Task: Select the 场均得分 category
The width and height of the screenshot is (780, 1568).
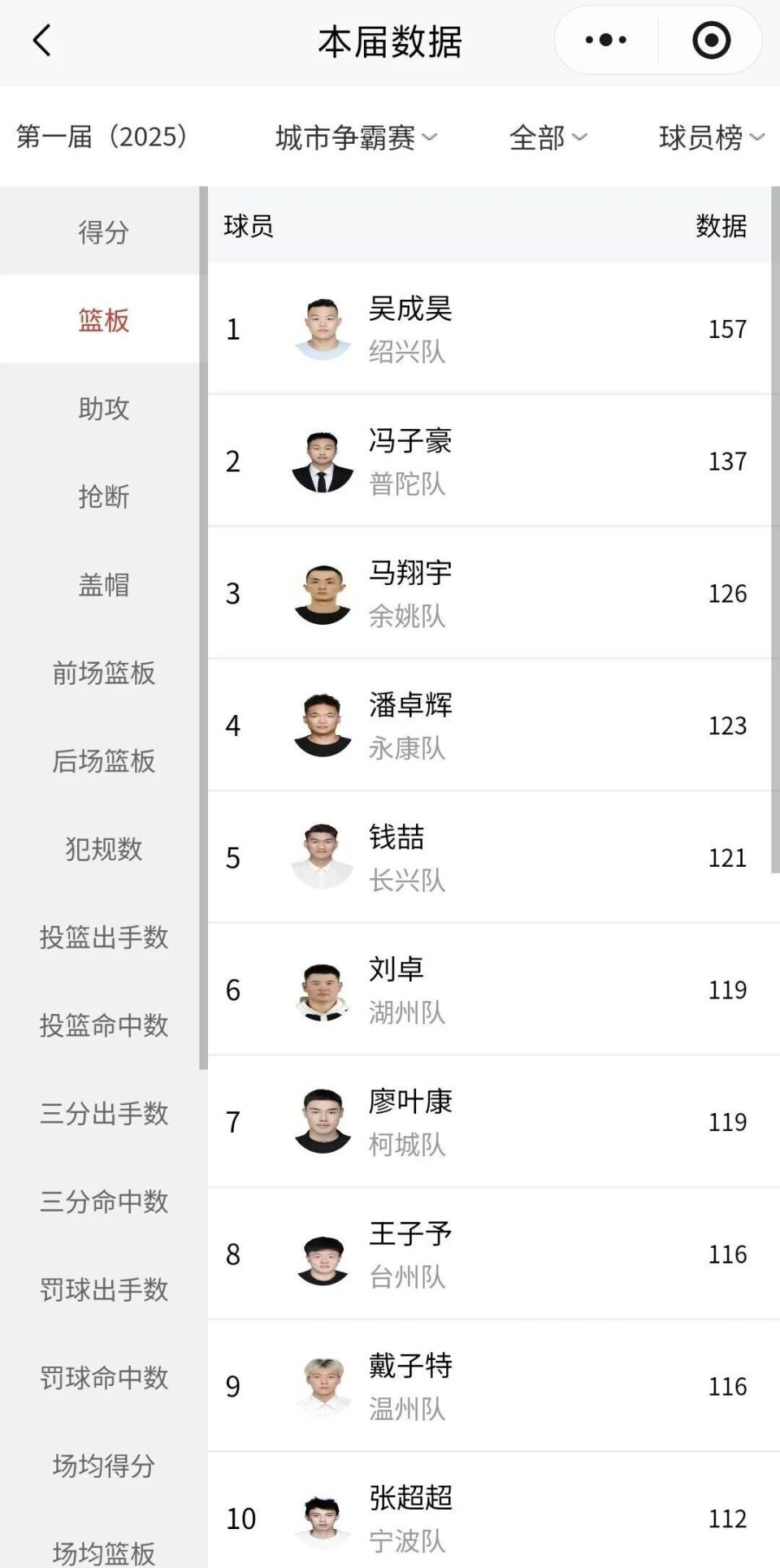Action: 103,1466
